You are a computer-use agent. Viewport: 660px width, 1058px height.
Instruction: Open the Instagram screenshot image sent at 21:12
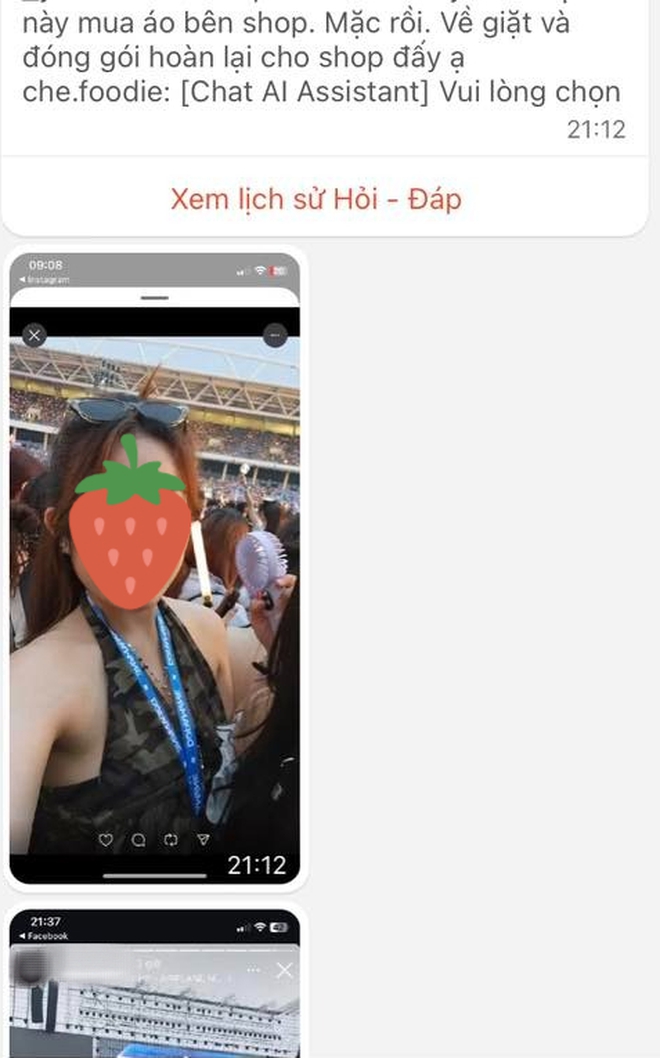(154, 568)
